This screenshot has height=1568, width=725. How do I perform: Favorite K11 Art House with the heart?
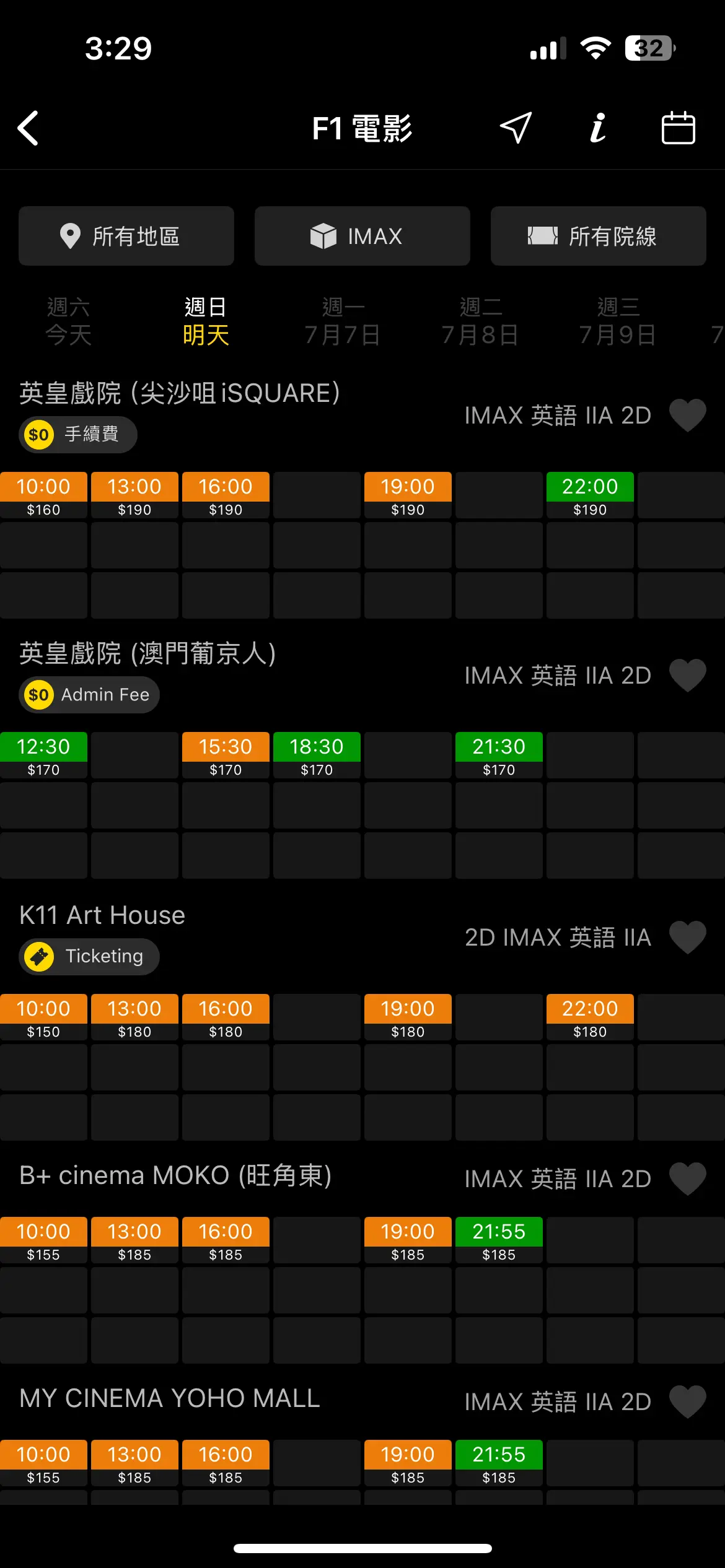[688, 937]
